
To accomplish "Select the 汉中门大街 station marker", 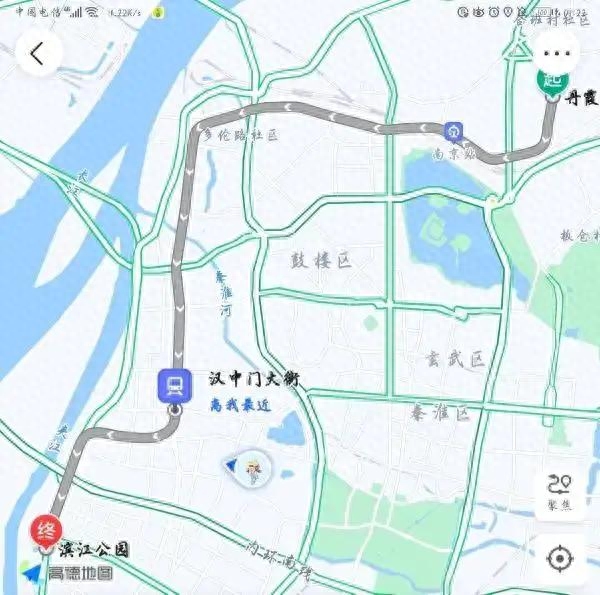I will coord(175,385).
